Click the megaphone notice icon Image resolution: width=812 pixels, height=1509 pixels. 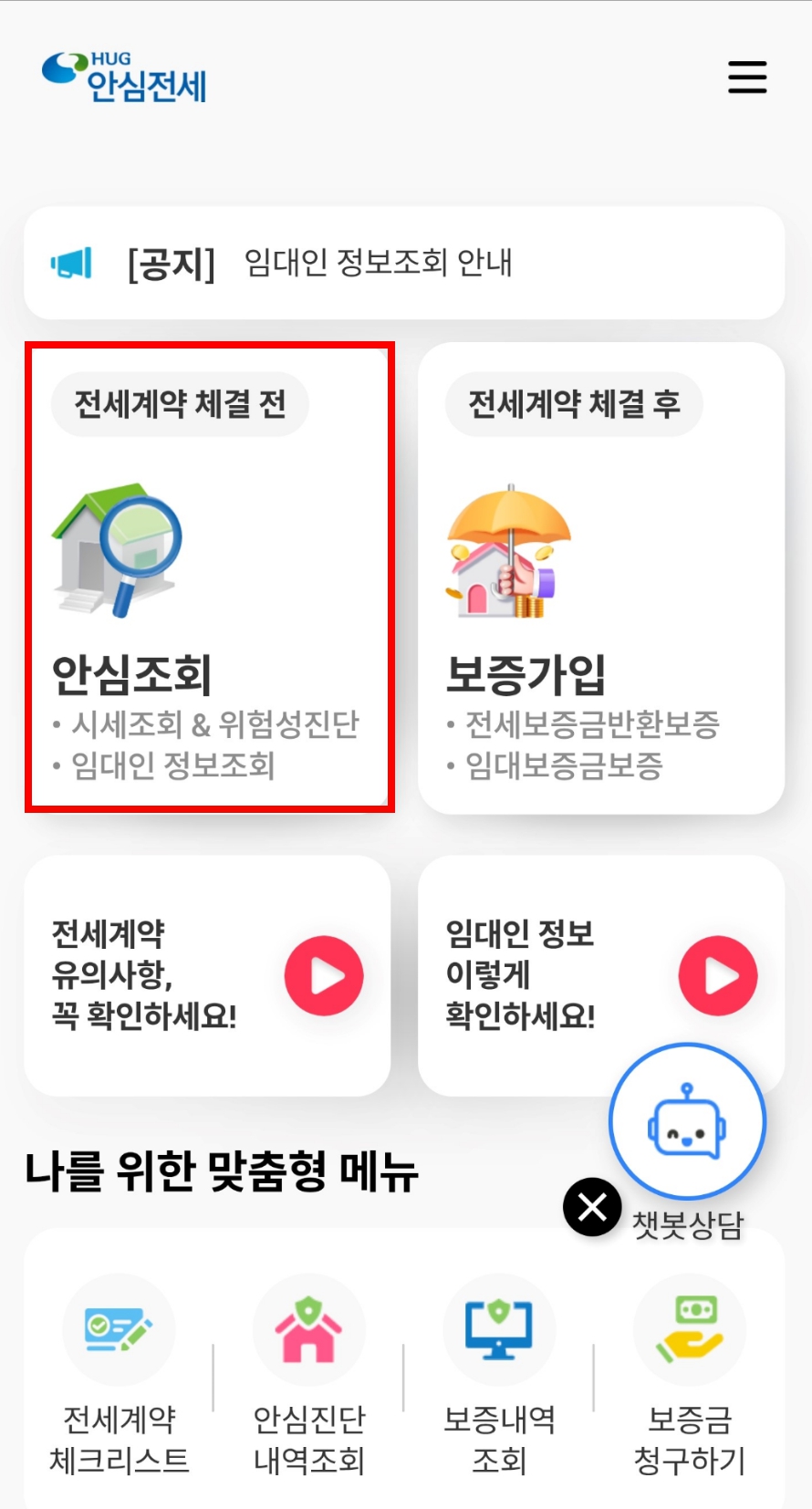coord(72,263)
